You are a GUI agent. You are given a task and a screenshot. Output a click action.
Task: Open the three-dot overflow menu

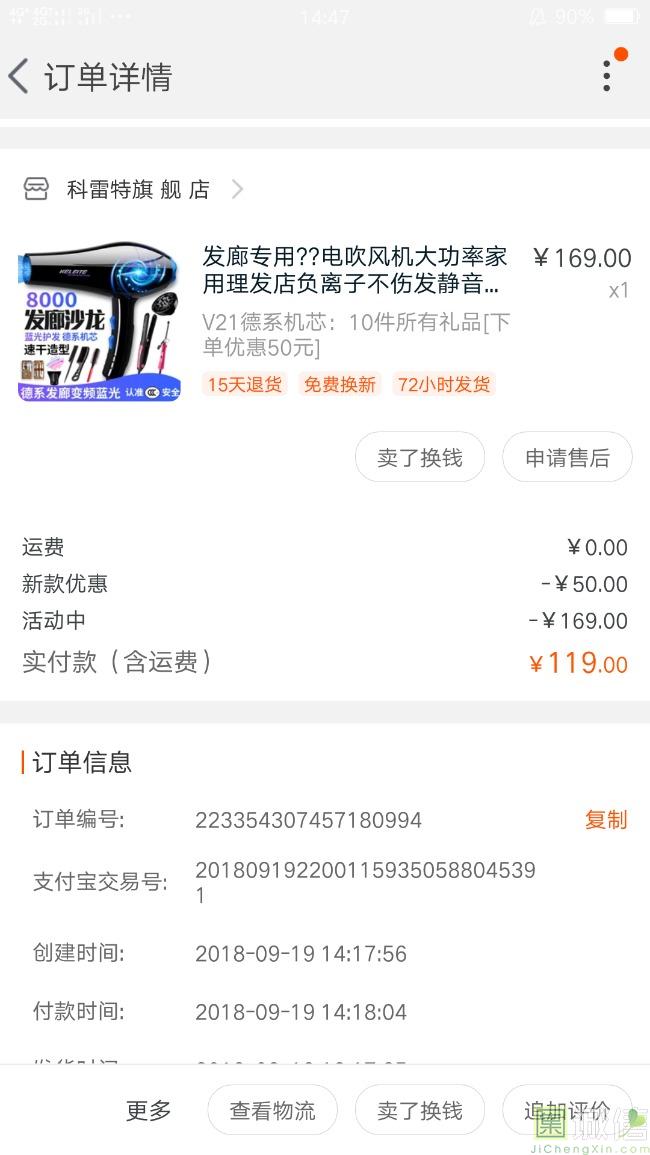coord(607,76)
